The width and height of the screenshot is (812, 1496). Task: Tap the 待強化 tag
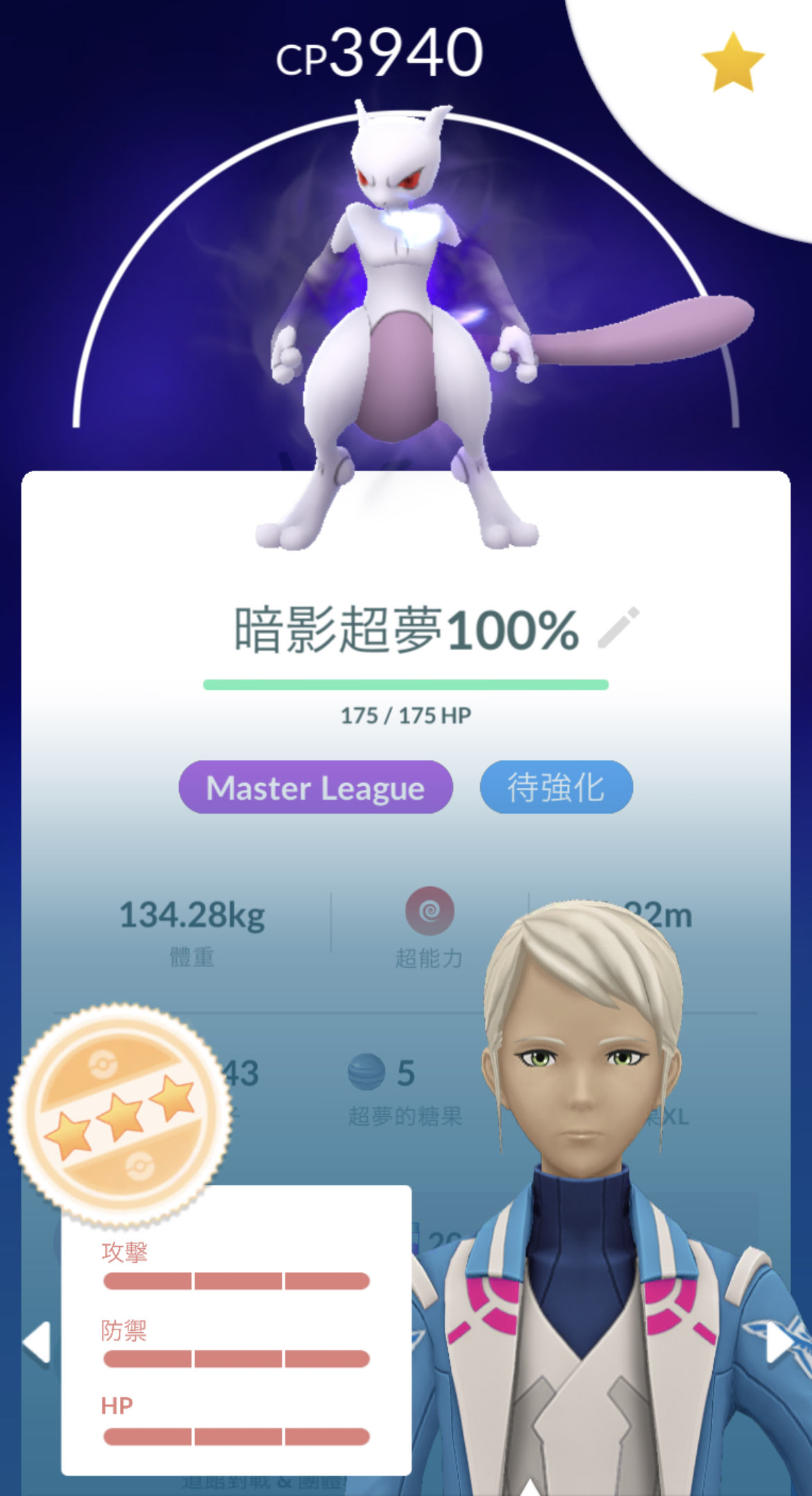[556, 788]
